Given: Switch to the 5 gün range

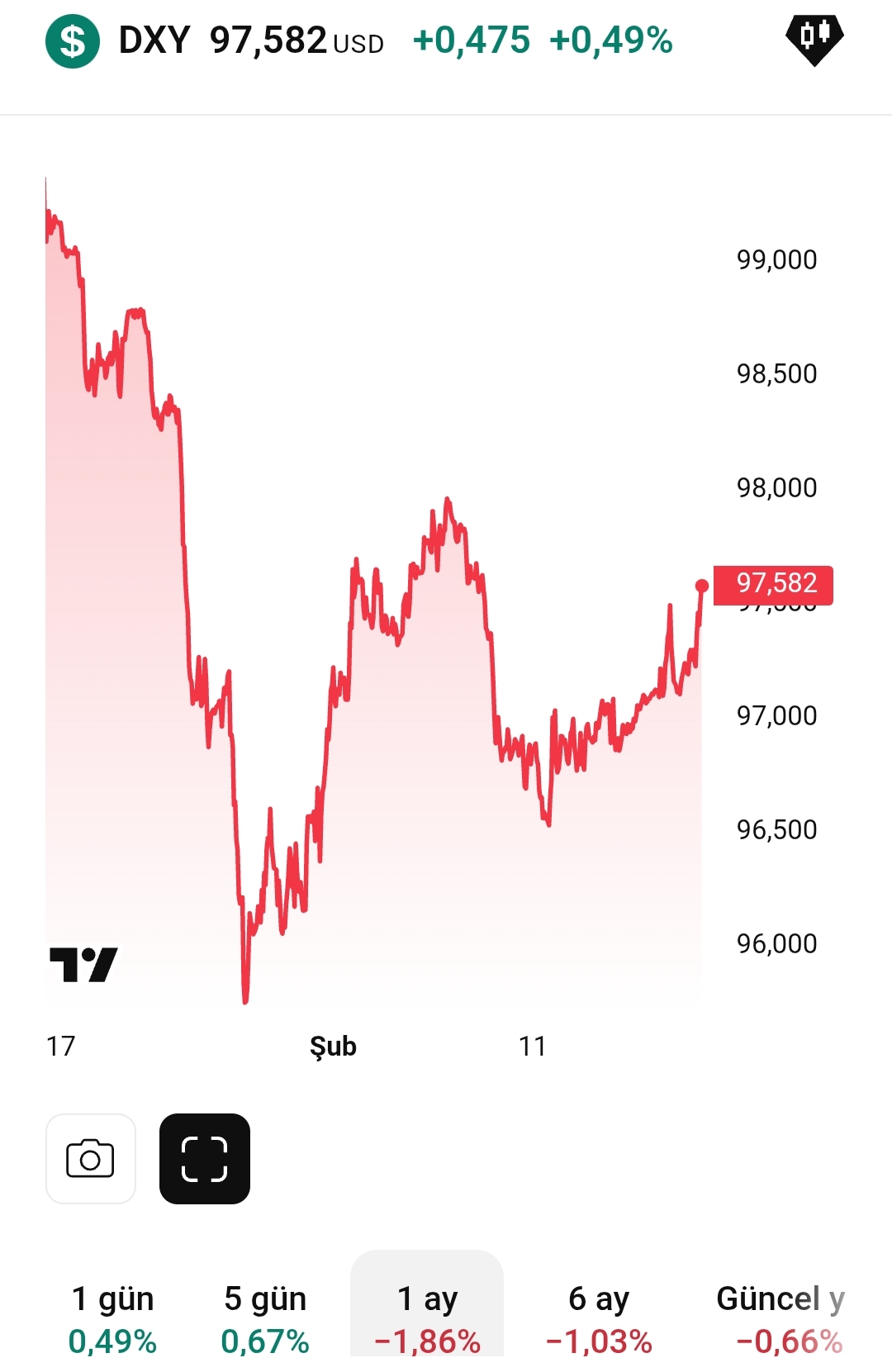Looking at the screenshot, I should tap(265, 1318).
